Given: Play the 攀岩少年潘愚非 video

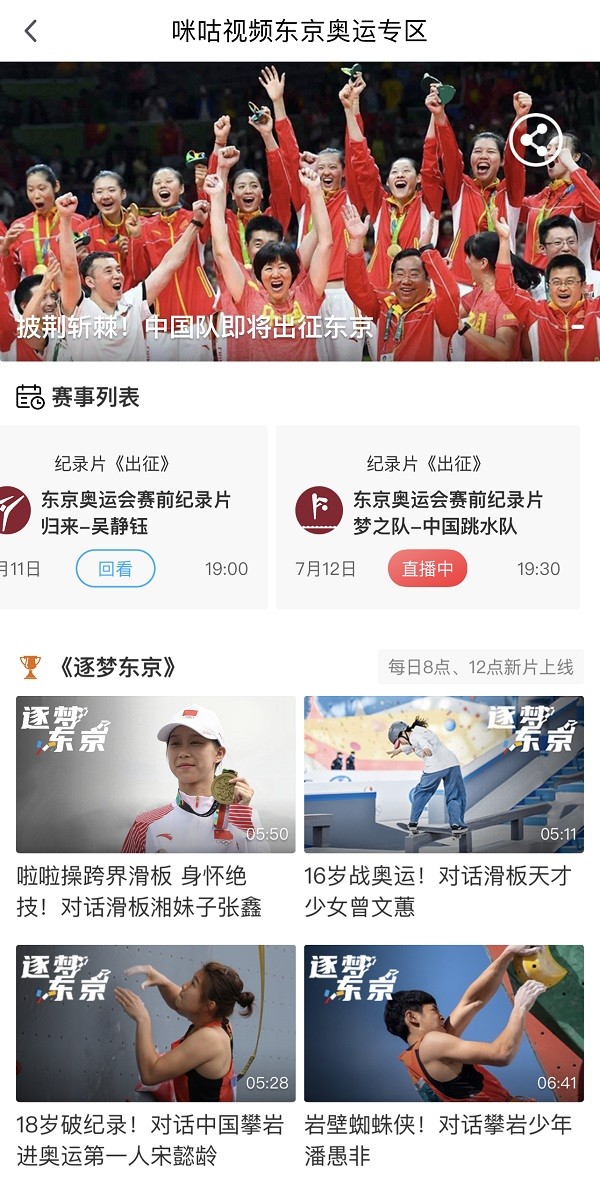Looking at the screenshot, I should point(443,1023).
